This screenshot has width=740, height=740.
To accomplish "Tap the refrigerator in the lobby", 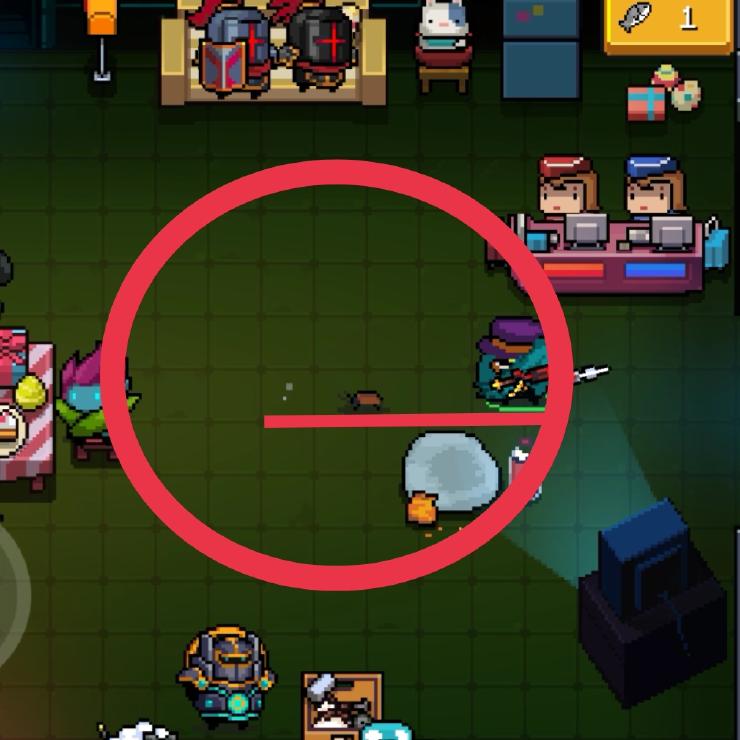I will [x=540, y=48].
